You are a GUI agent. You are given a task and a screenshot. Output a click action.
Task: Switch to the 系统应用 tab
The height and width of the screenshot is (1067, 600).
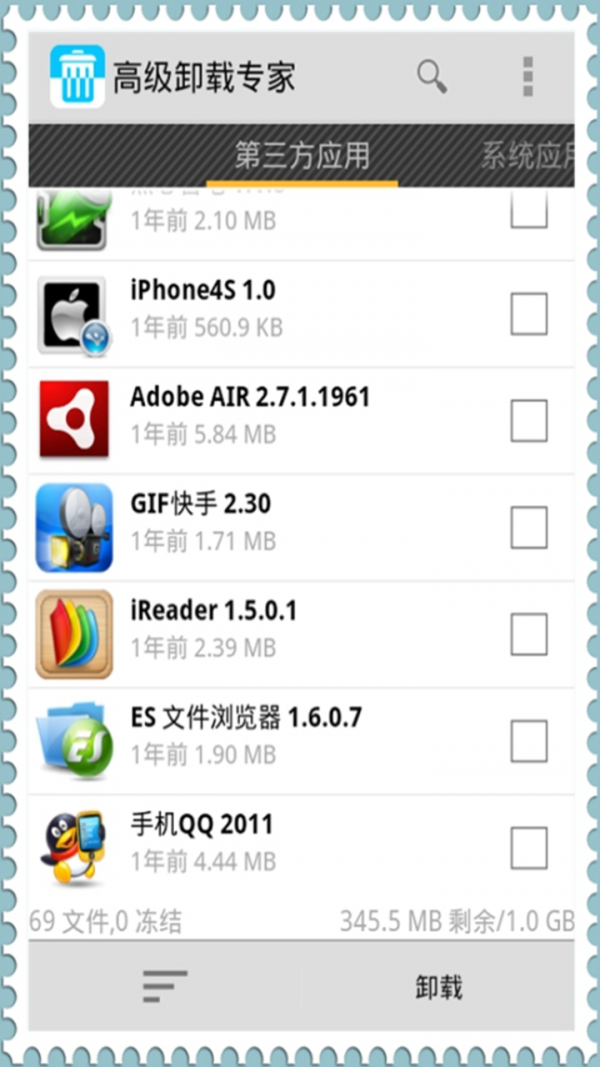(x=528, y=155)
